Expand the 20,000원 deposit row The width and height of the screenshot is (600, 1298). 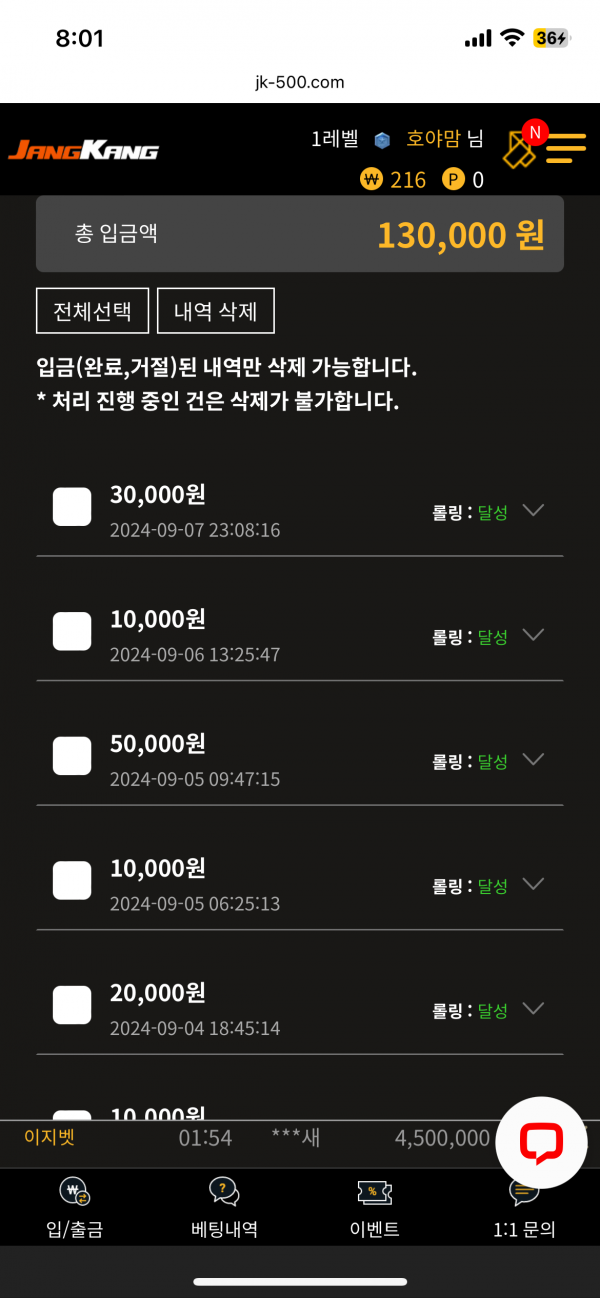coord(534,1008)
